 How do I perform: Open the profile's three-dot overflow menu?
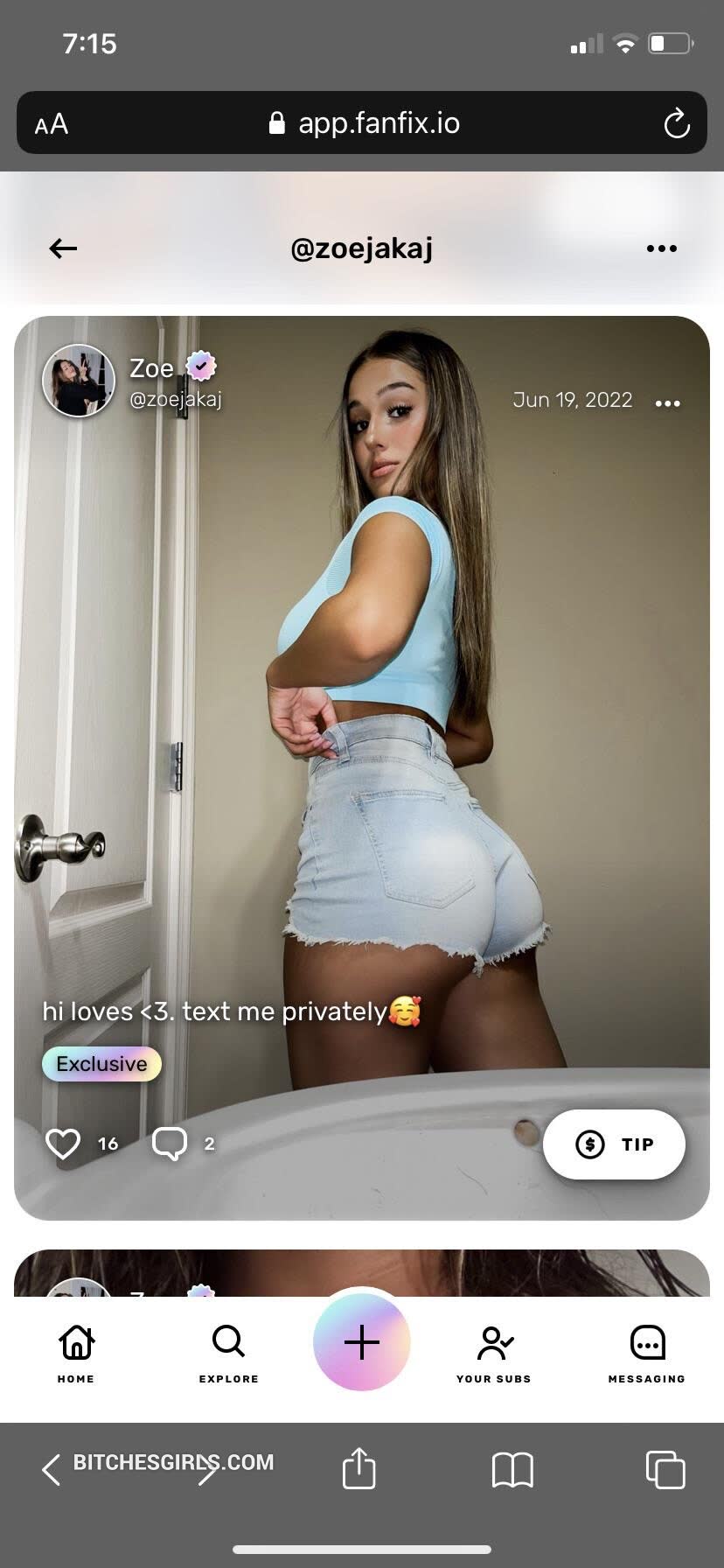(661, 248)
